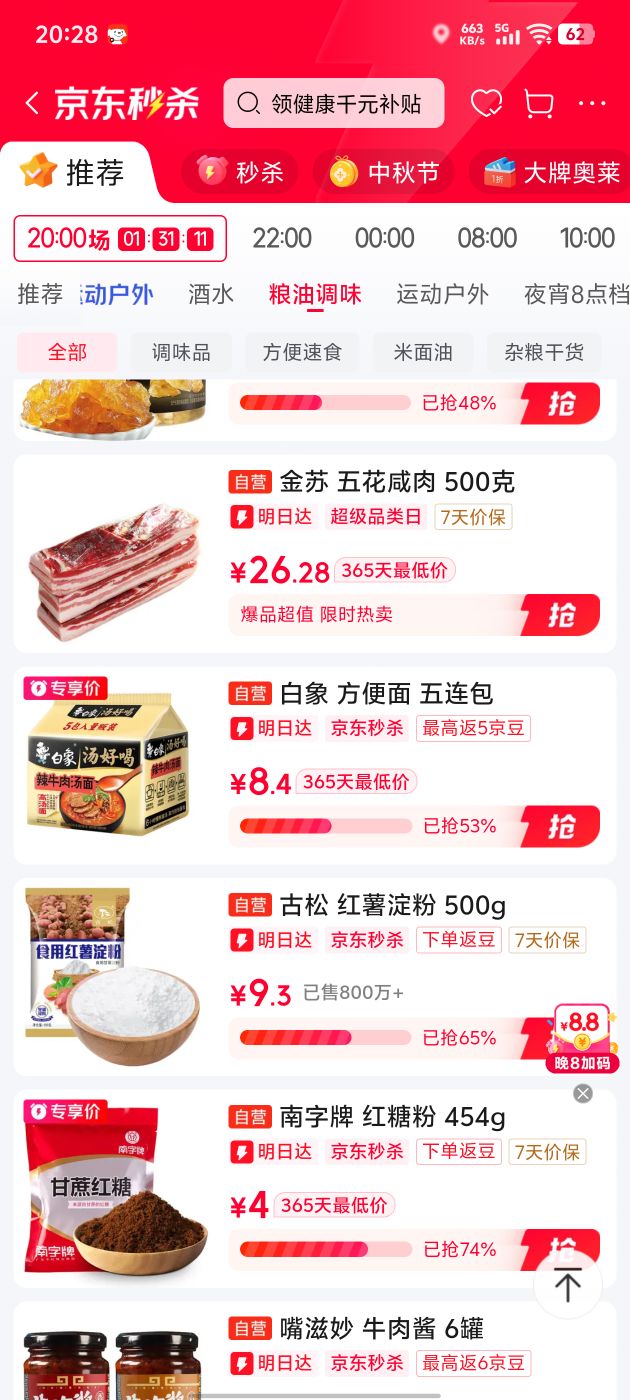
Task: Open the search box 领健康千元补贴
Action: pos(334,103)
